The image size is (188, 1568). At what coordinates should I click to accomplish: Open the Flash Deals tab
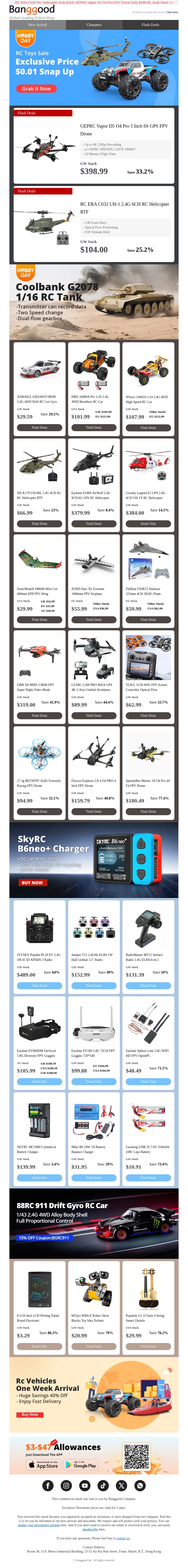point(150,25)
